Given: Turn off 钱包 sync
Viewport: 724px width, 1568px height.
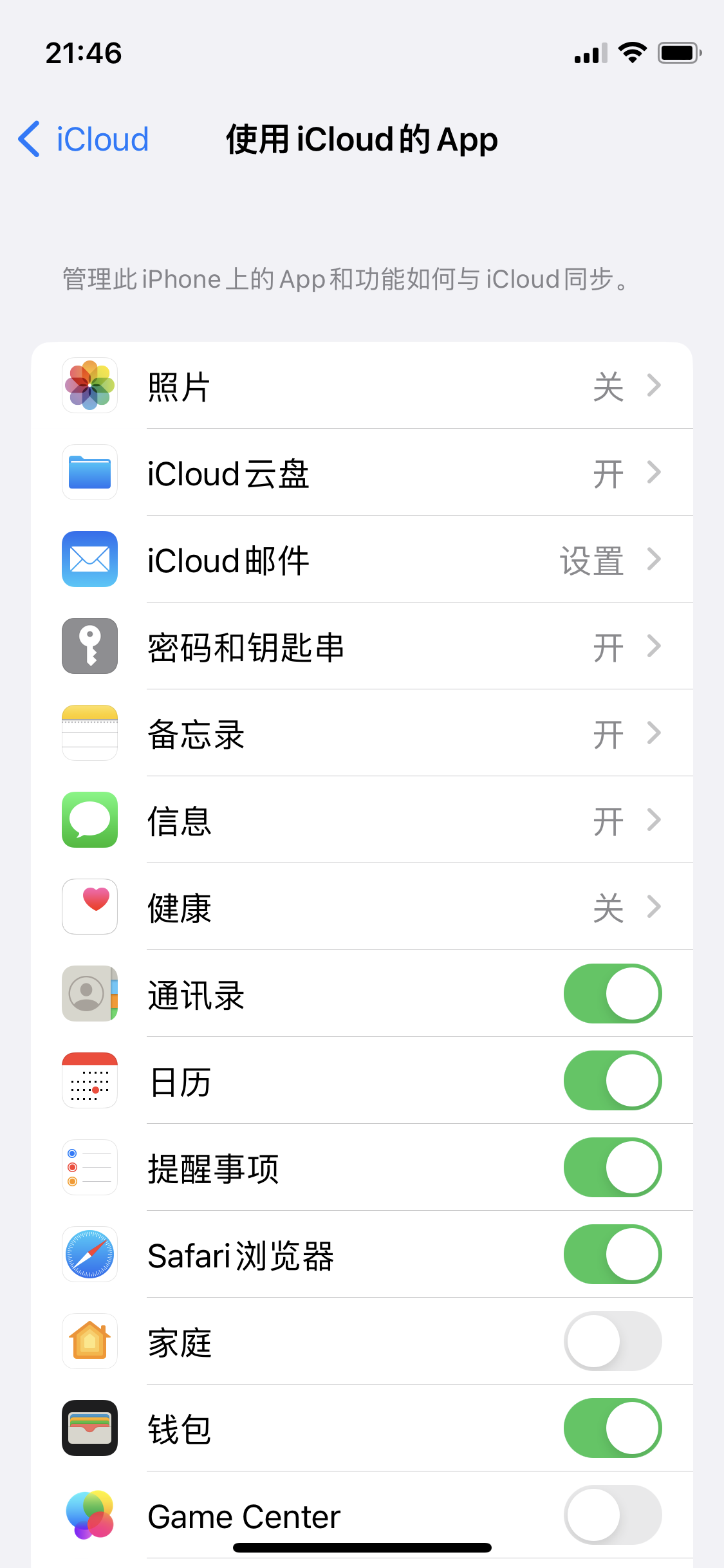Looking at the screenshot, I should click(612, 1428).
